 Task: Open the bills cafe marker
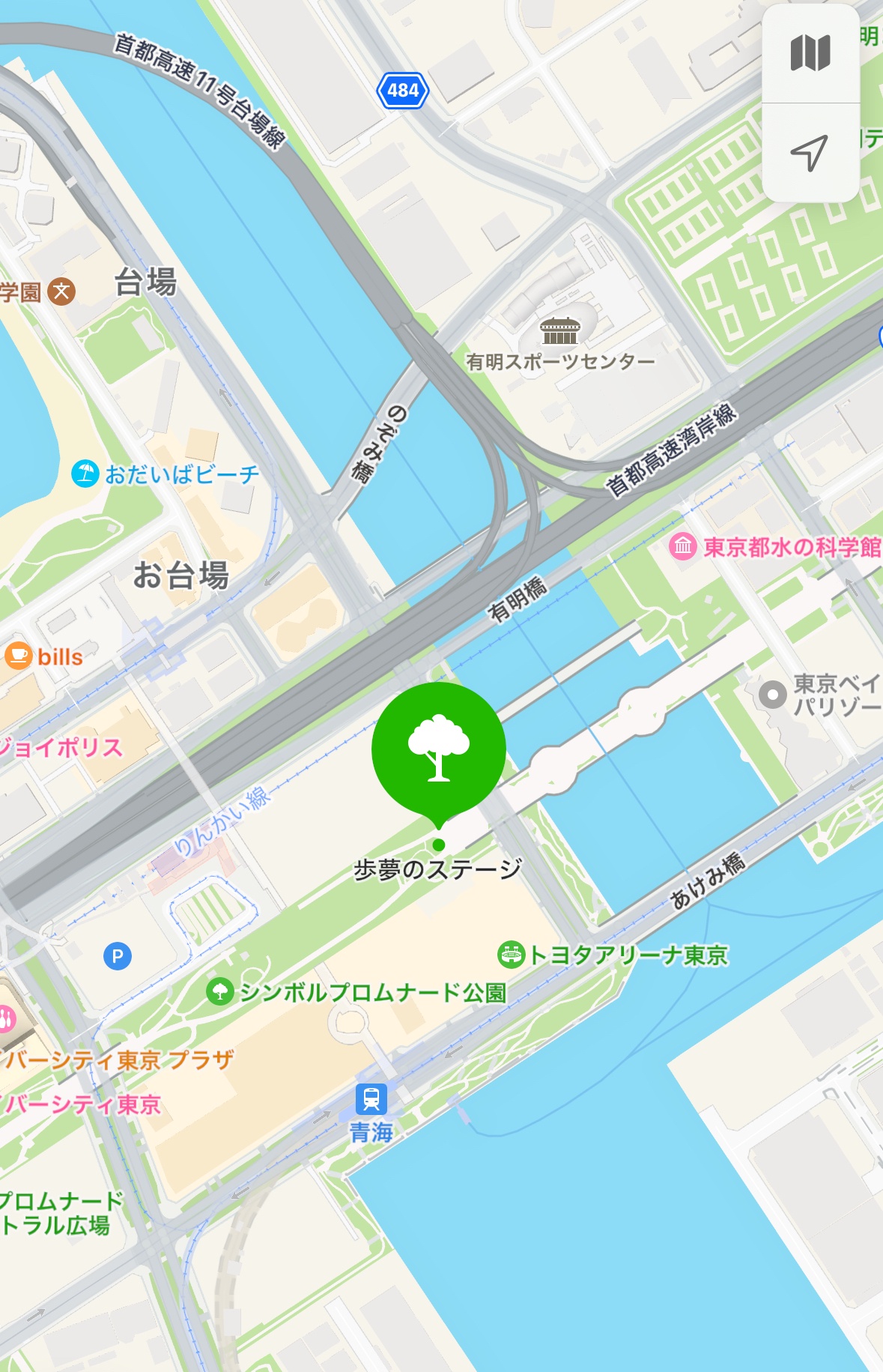pyautogui.click(x=19, y=656)
